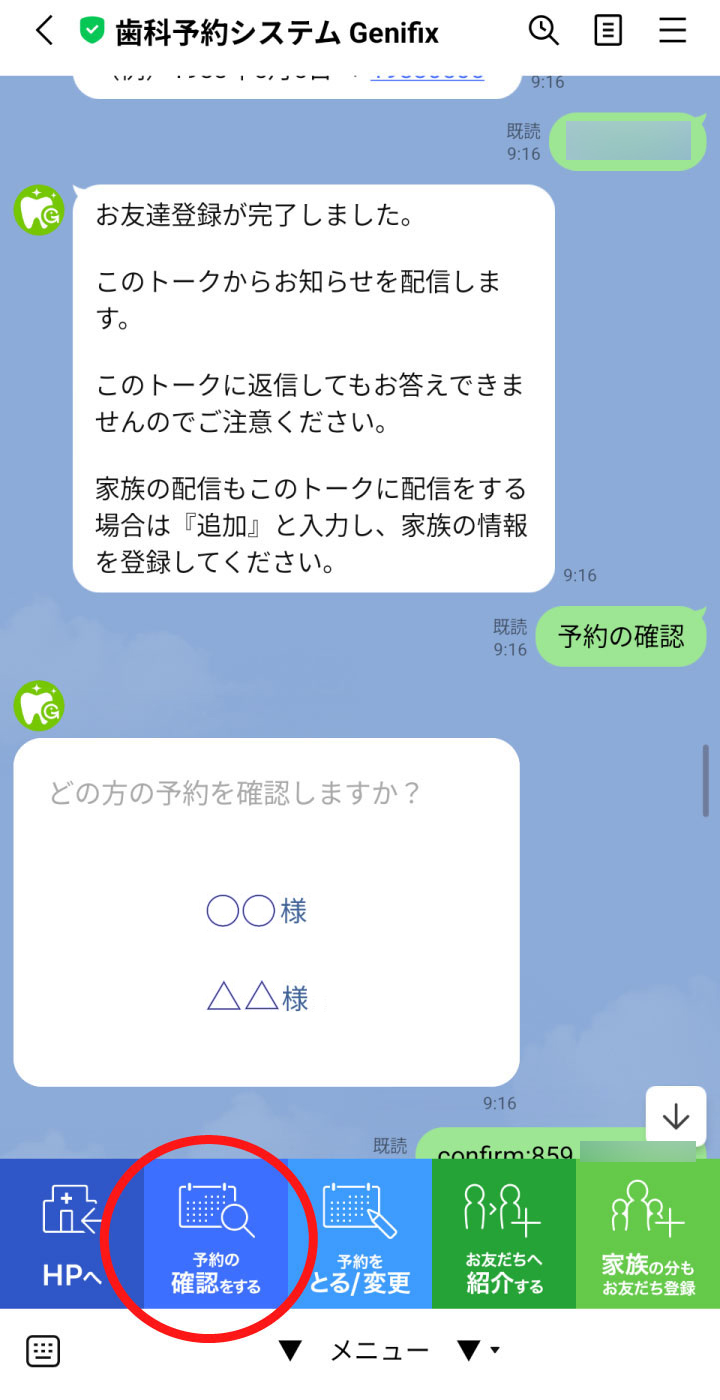Open 家族の分もお友だち登録 tile
Viewport: 720px width, 1400px height.
pos(648,1235)
